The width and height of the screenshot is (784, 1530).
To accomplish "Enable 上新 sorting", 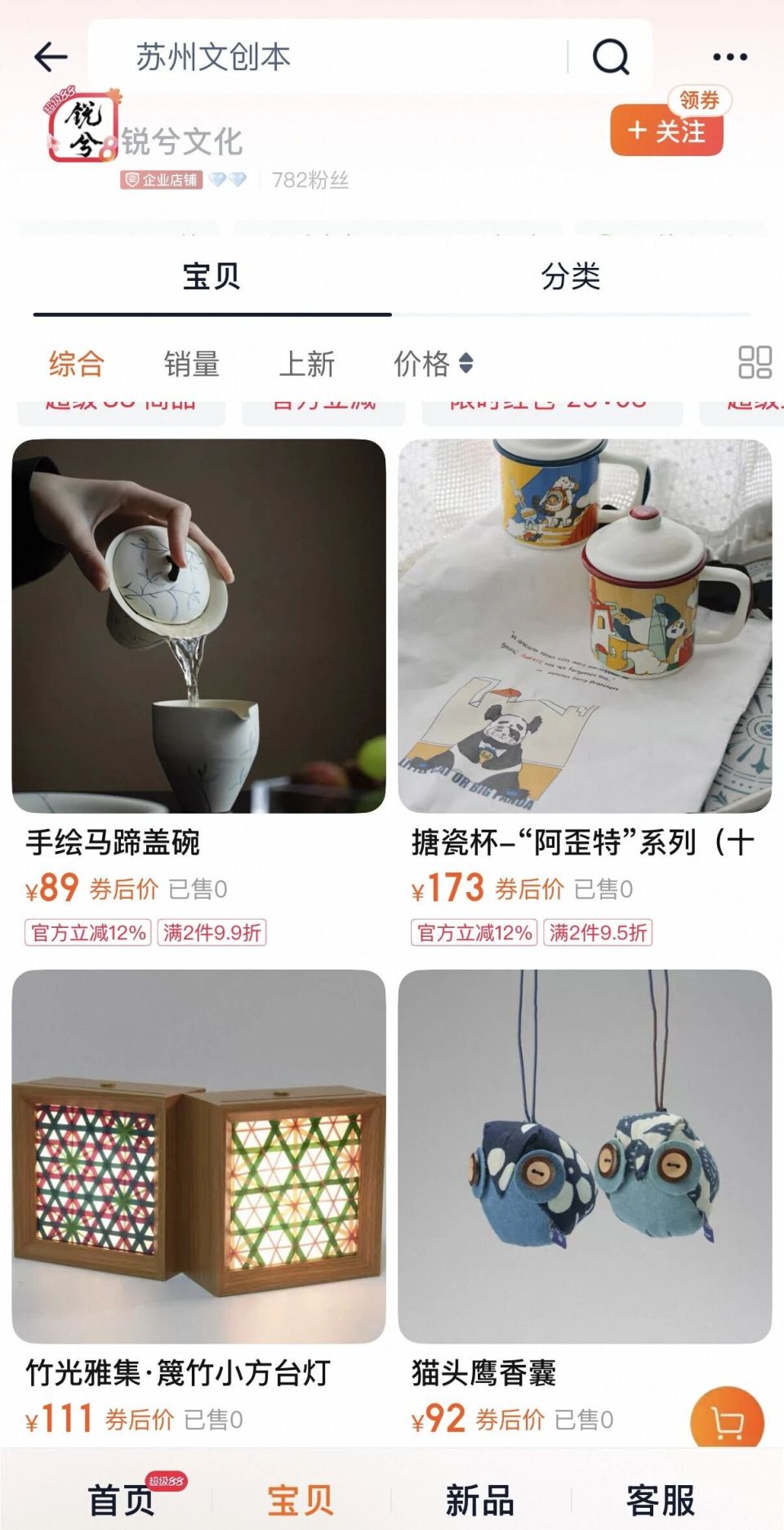I will click(x=307, y=364).
